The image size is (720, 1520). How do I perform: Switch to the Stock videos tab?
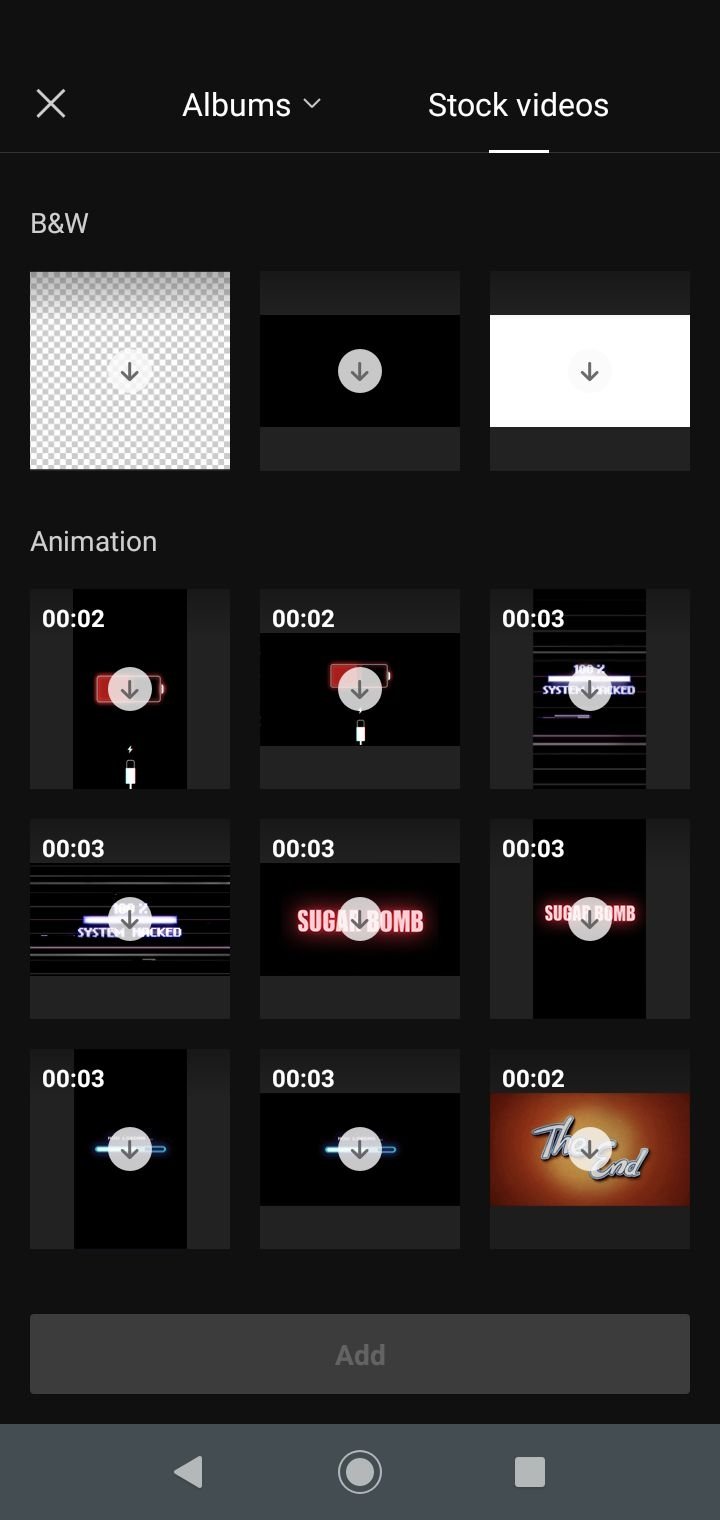(518, 105)
